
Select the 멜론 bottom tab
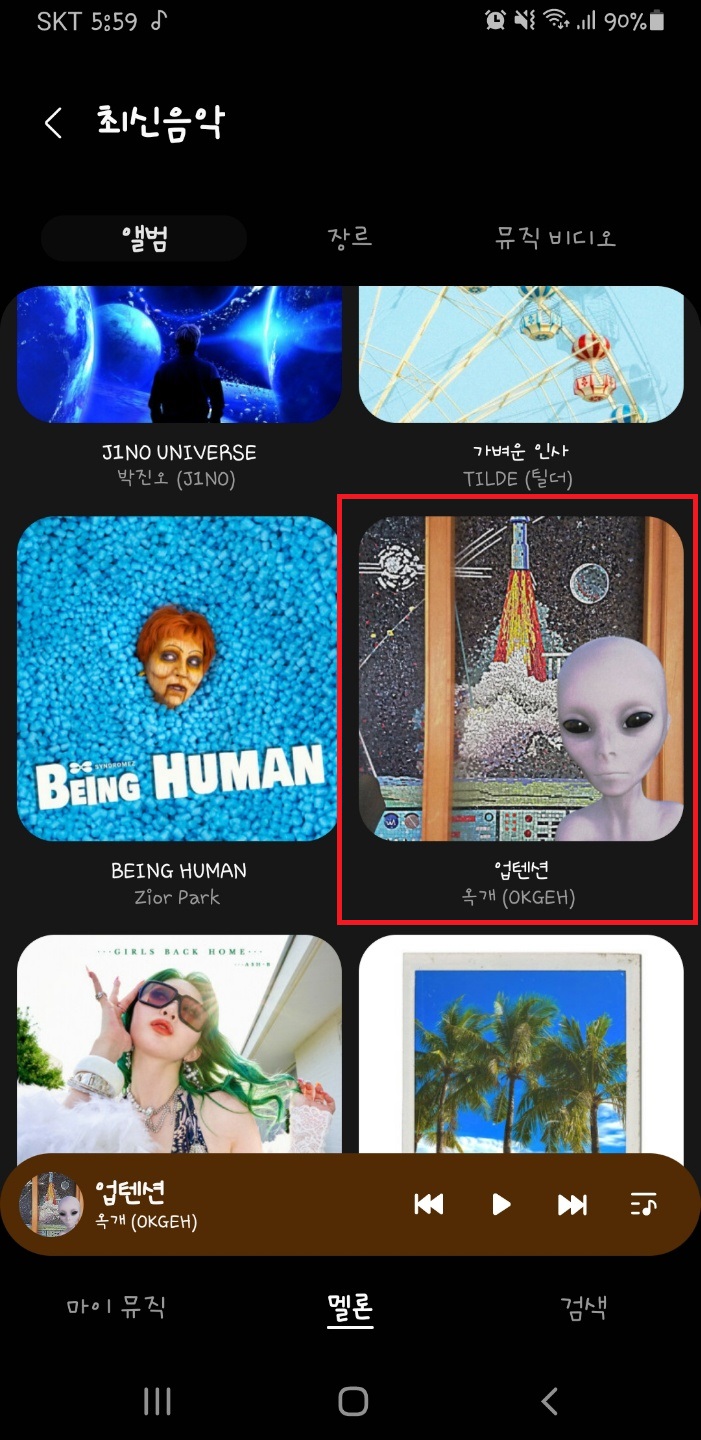click(x=350, y=1307)
